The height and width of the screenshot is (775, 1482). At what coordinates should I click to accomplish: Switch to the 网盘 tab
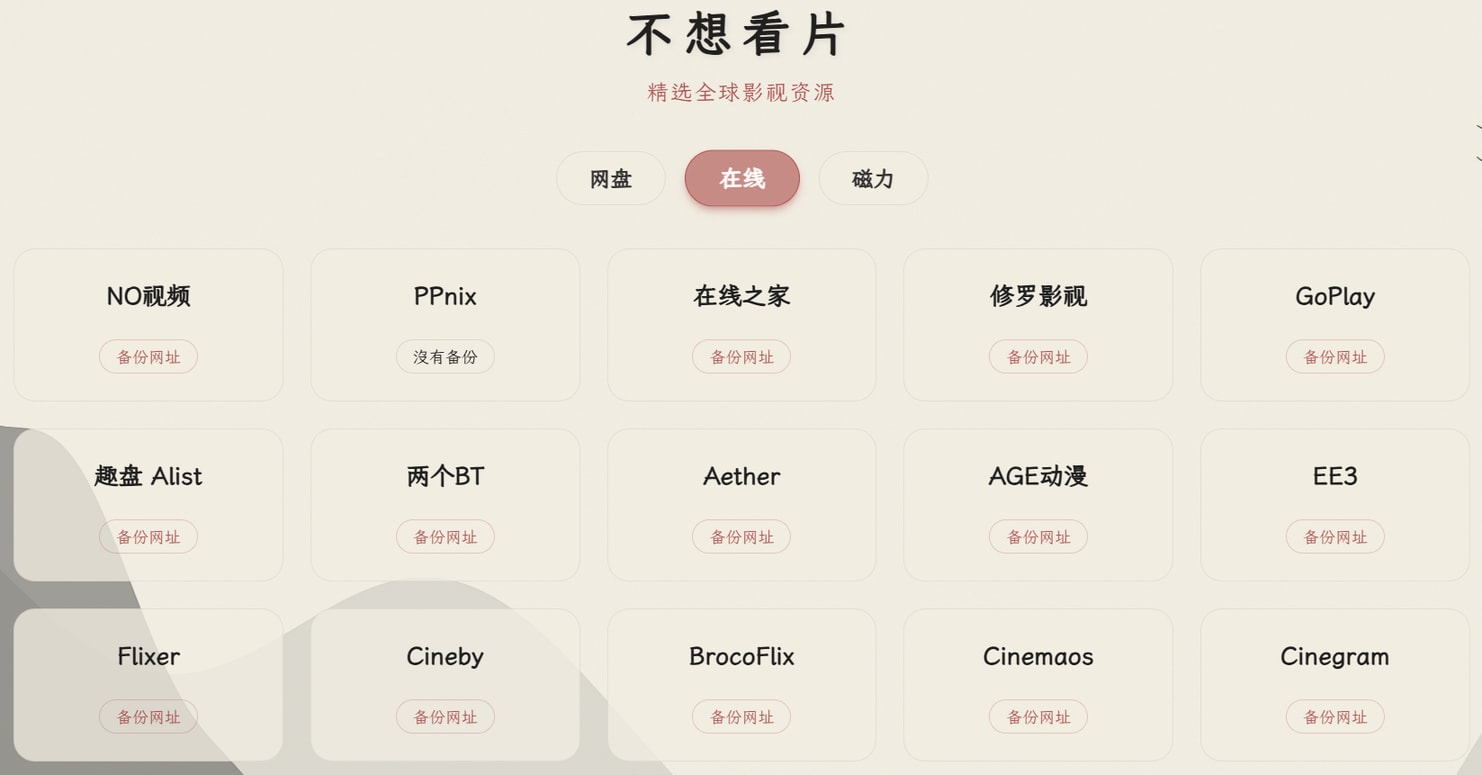pos(610,179)
